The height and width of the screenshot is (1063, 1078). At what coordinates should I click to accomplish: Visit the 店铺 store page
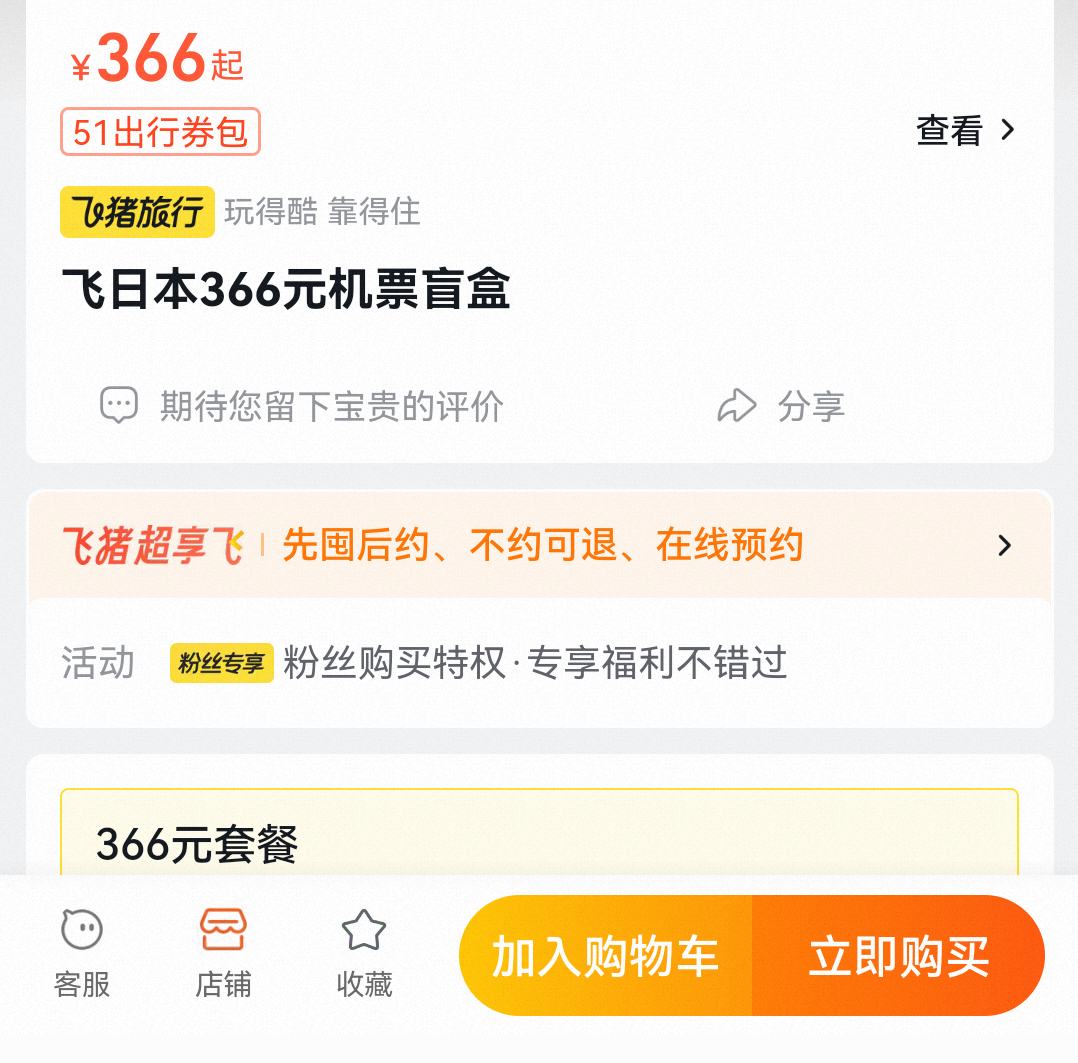click(223, 953)
